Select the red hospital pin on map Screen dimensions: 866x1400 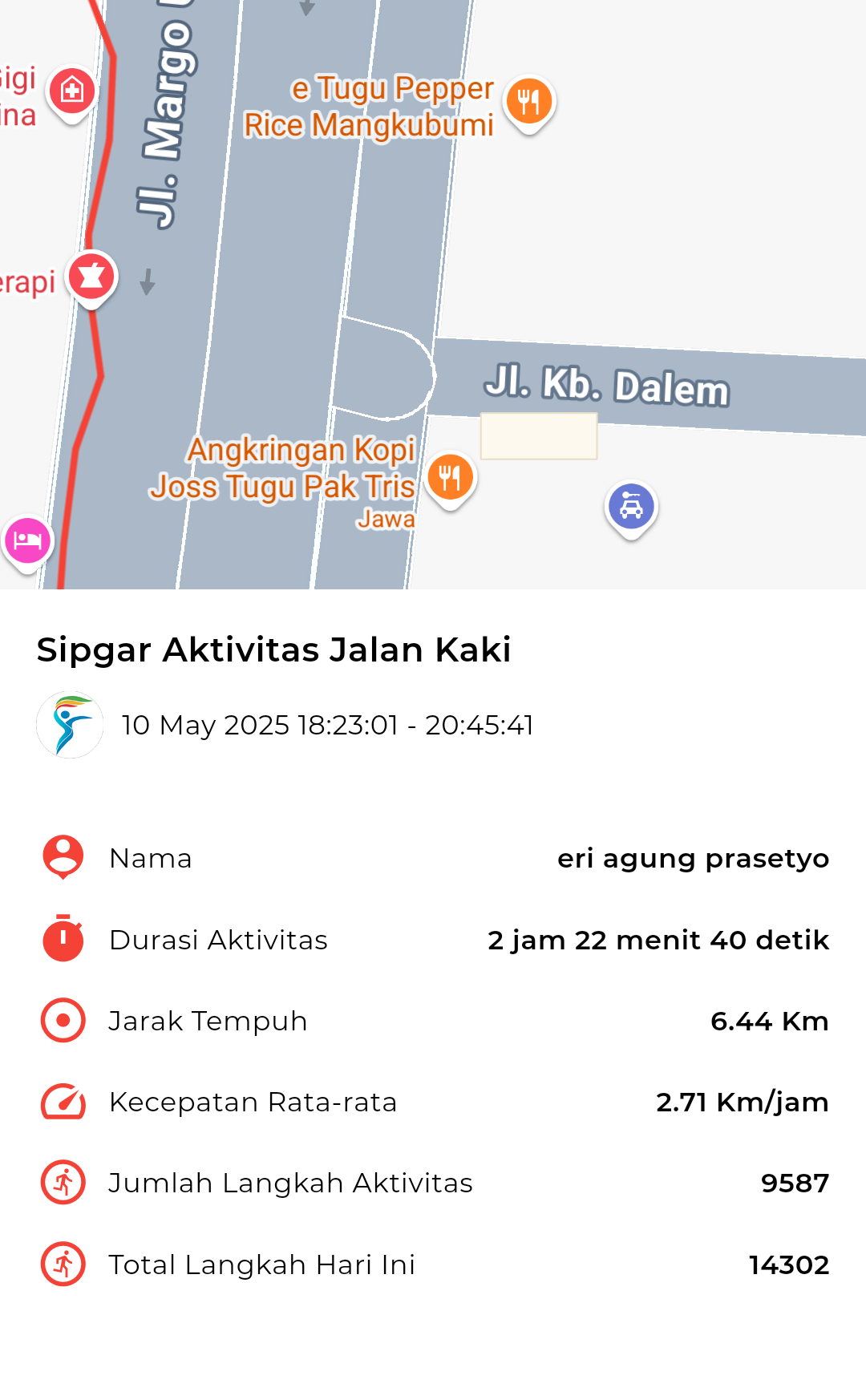[72, 91]
